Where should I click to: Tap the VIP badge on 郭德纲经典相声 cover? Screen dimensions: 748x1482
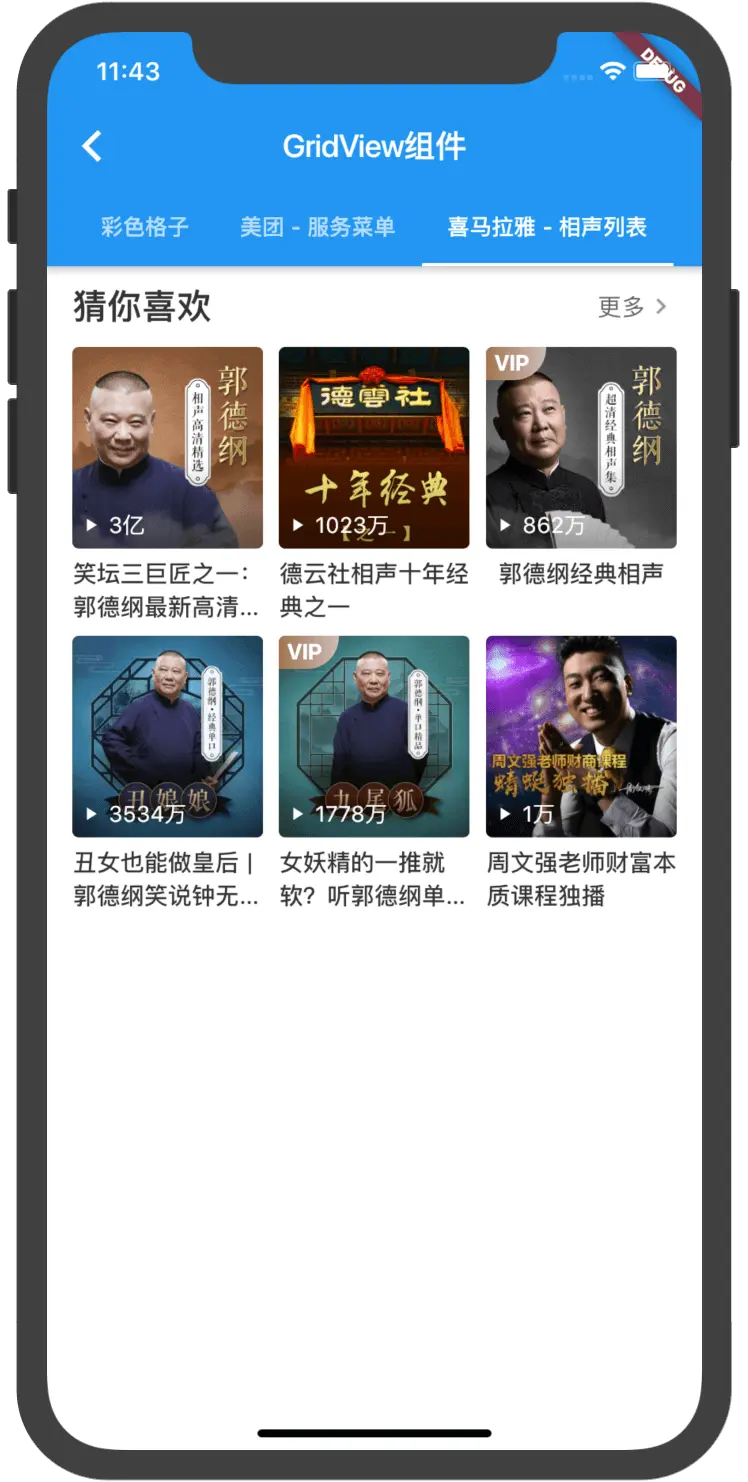click(x=512, y=364)
